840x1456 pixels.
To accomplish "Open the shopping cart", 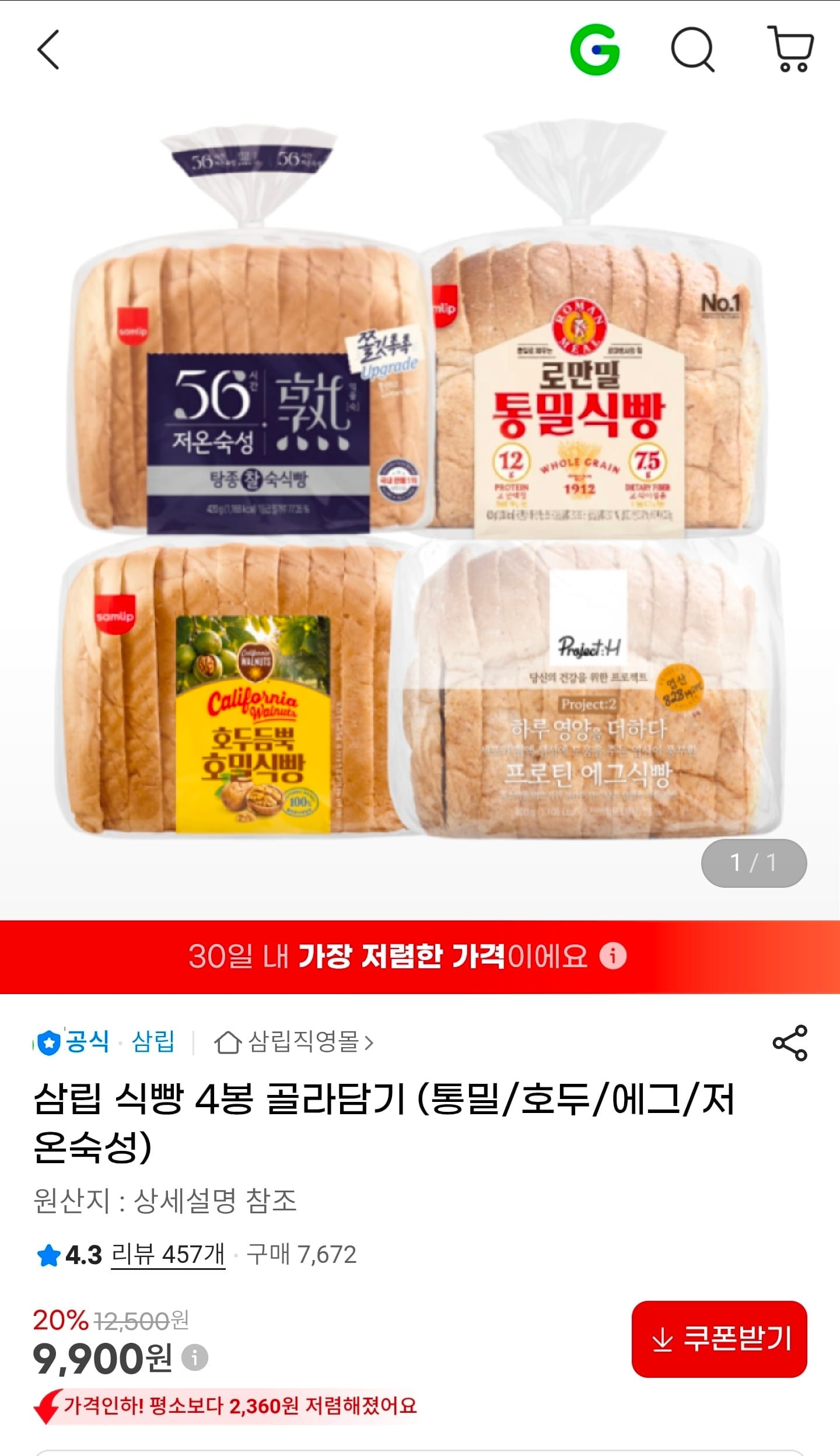I will point(792,49).
